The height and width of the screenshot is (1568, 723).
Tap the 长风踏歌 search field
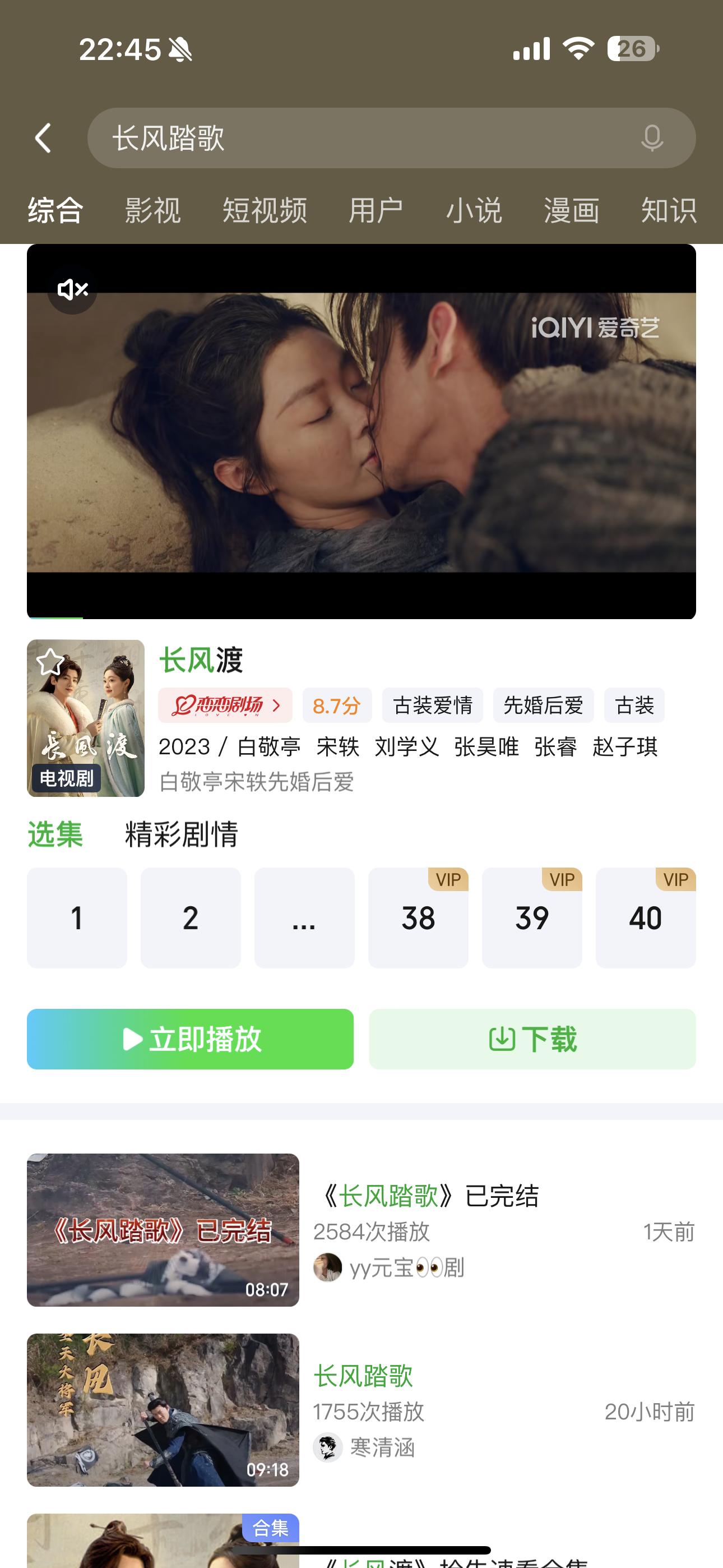point(365,138)
